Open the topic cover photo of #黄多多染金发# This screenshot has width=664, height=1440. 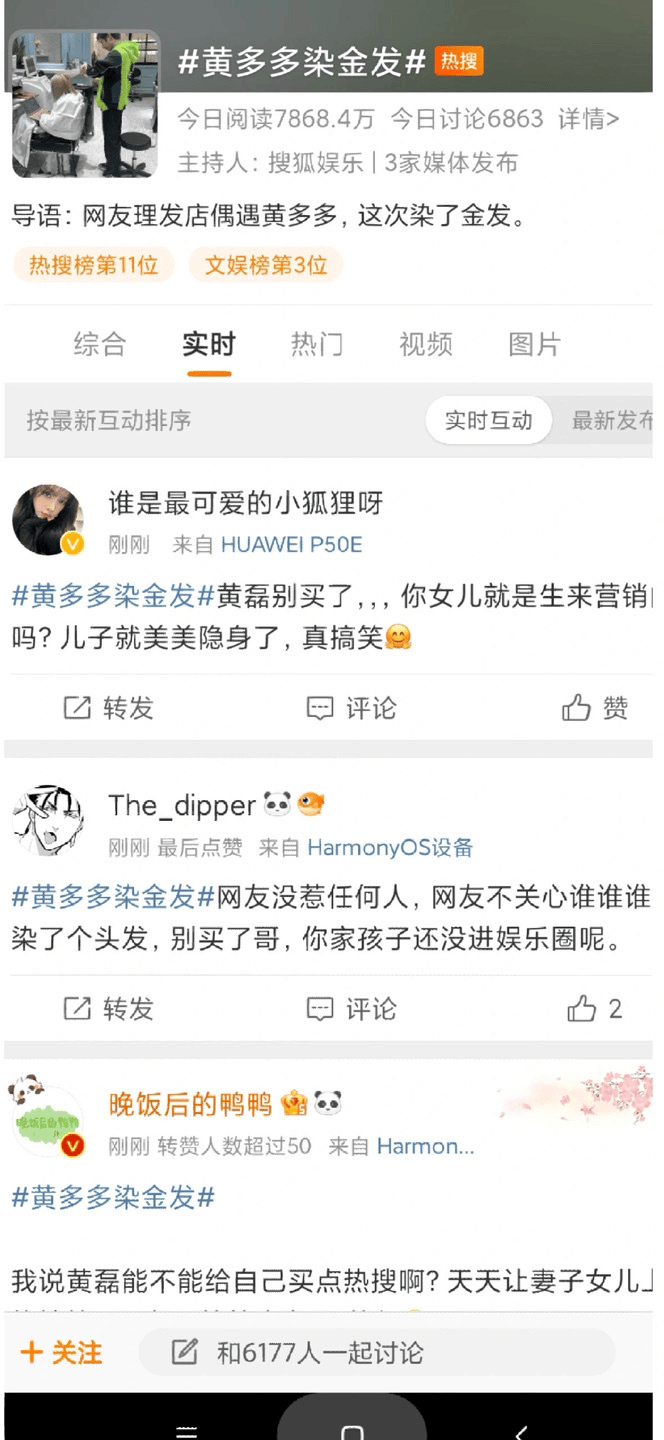tap(84, 104)
